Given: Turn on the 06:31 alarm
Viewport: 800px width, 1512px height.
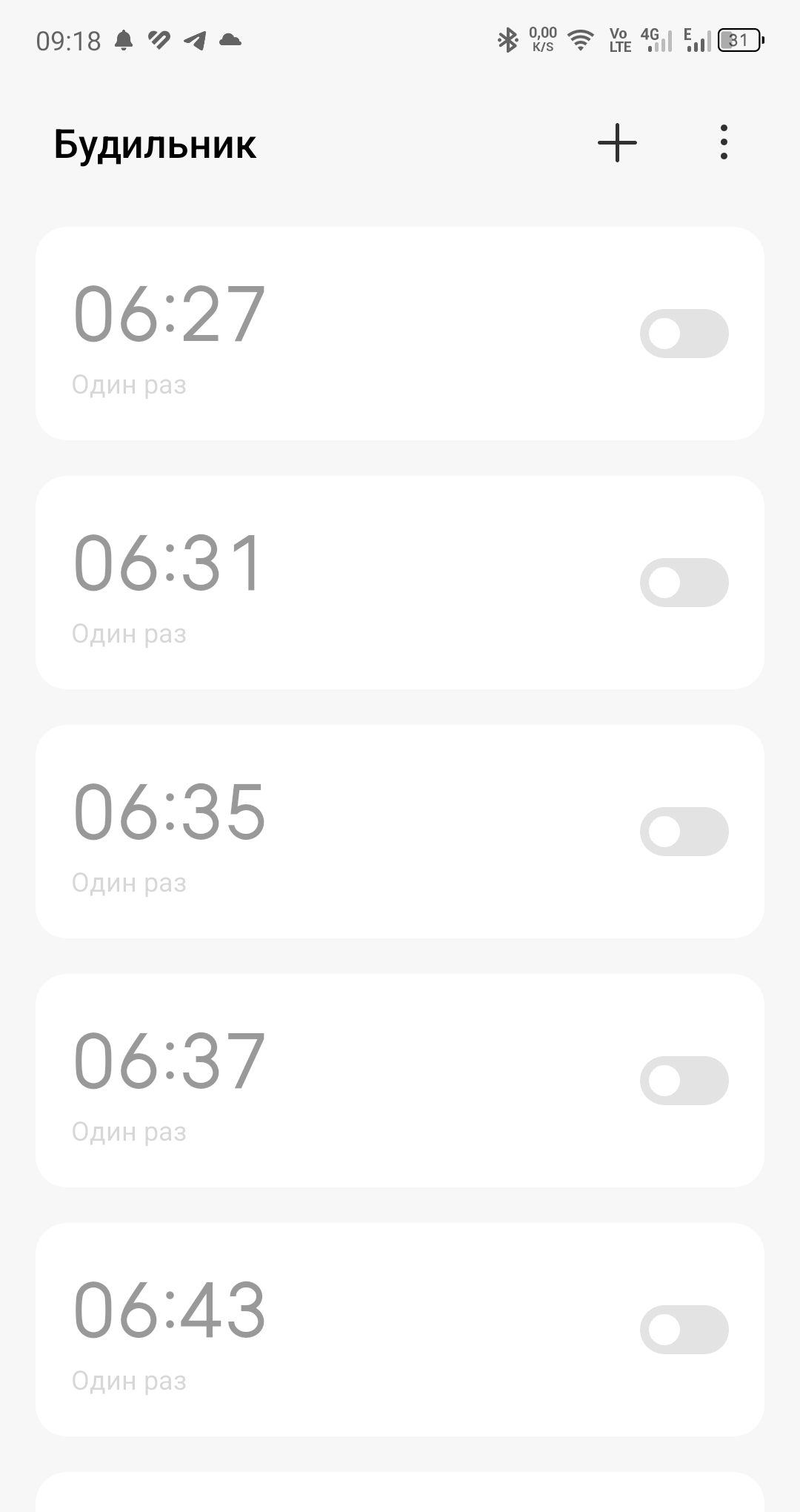Looking at the screenshot, I should pos(684,583).
